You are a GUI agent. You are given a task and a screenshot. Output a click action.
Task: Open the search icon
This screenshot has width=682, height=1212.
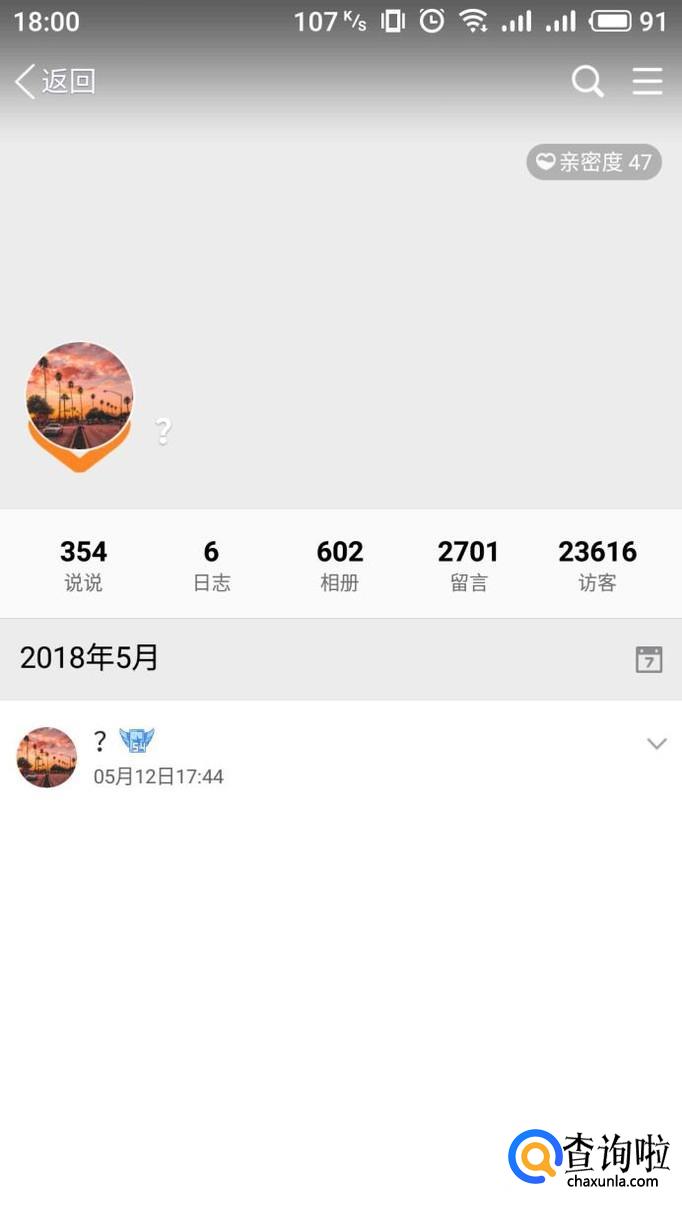(588, 81)
